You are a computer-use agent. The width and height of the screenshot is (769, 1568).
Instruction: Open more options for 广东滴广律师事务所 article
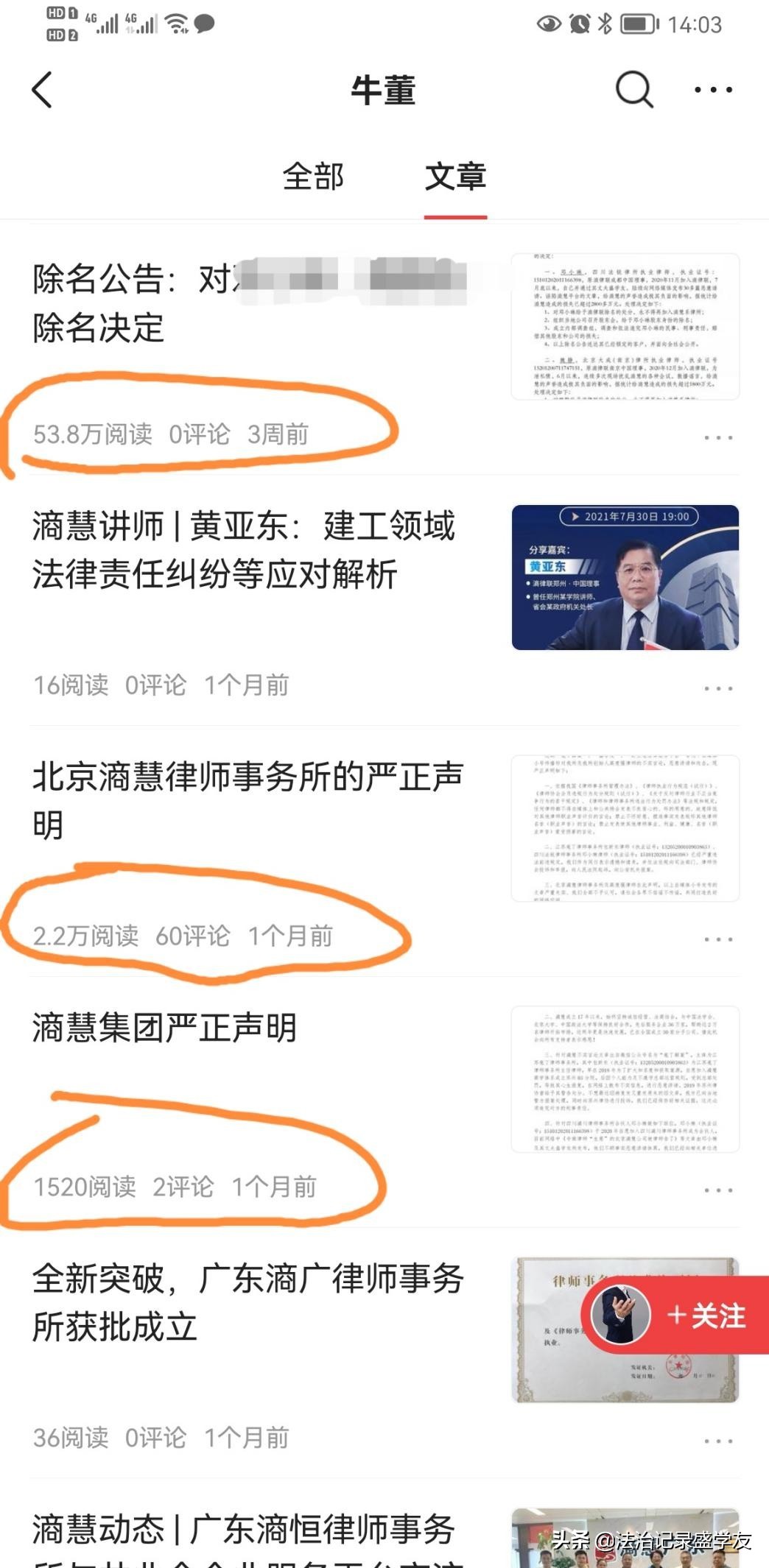click(717, 1441)
